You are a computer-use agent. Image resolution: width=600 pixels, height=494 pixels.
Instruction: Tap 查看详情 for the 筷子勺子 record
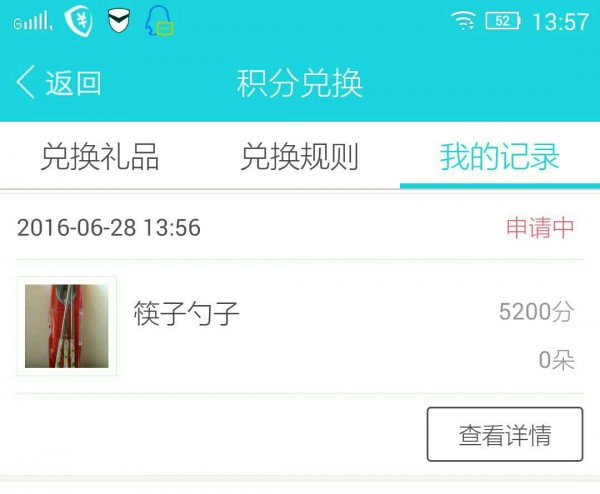coord(504,435)
